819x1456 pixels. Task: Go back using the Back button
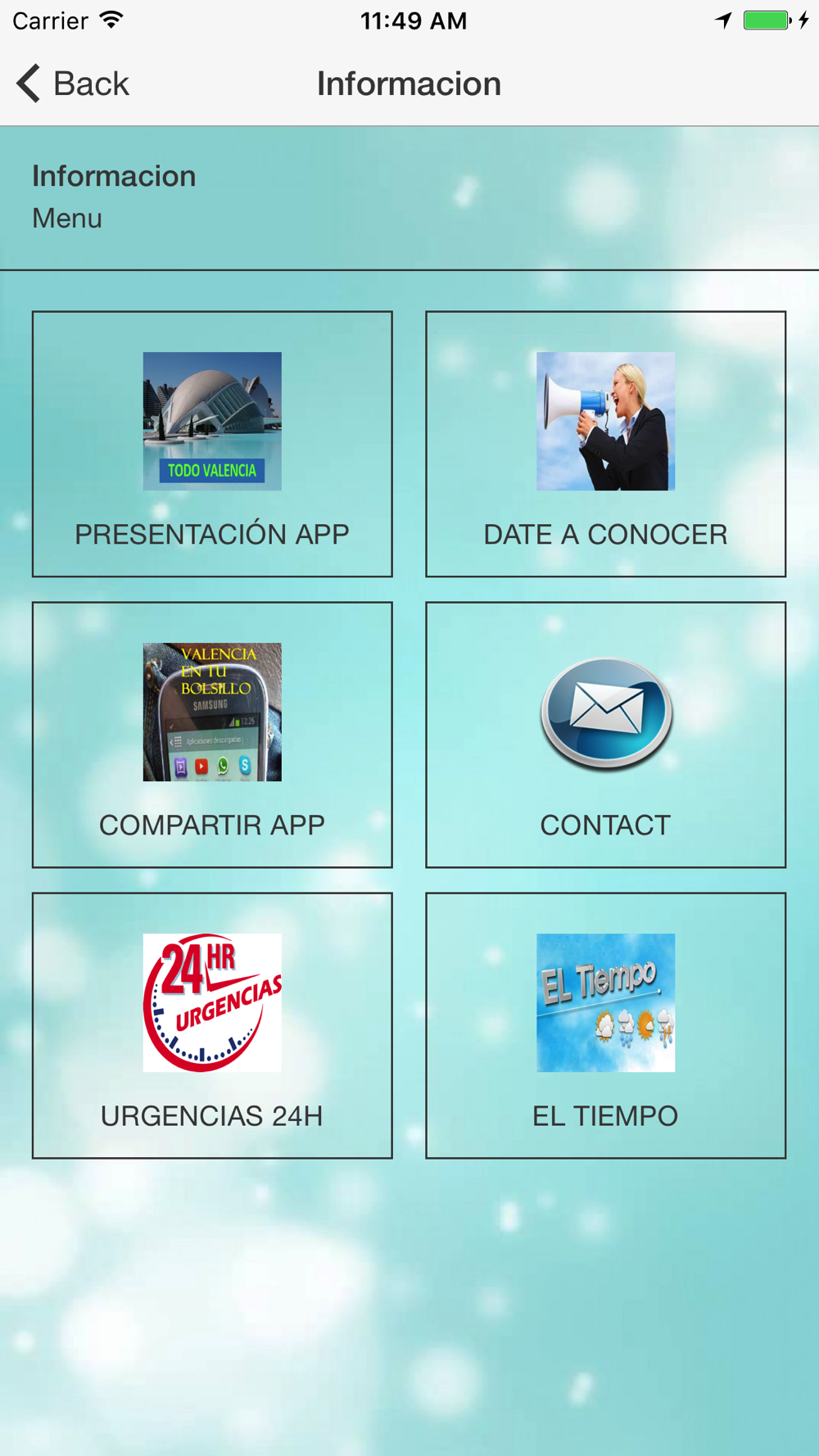73,84
